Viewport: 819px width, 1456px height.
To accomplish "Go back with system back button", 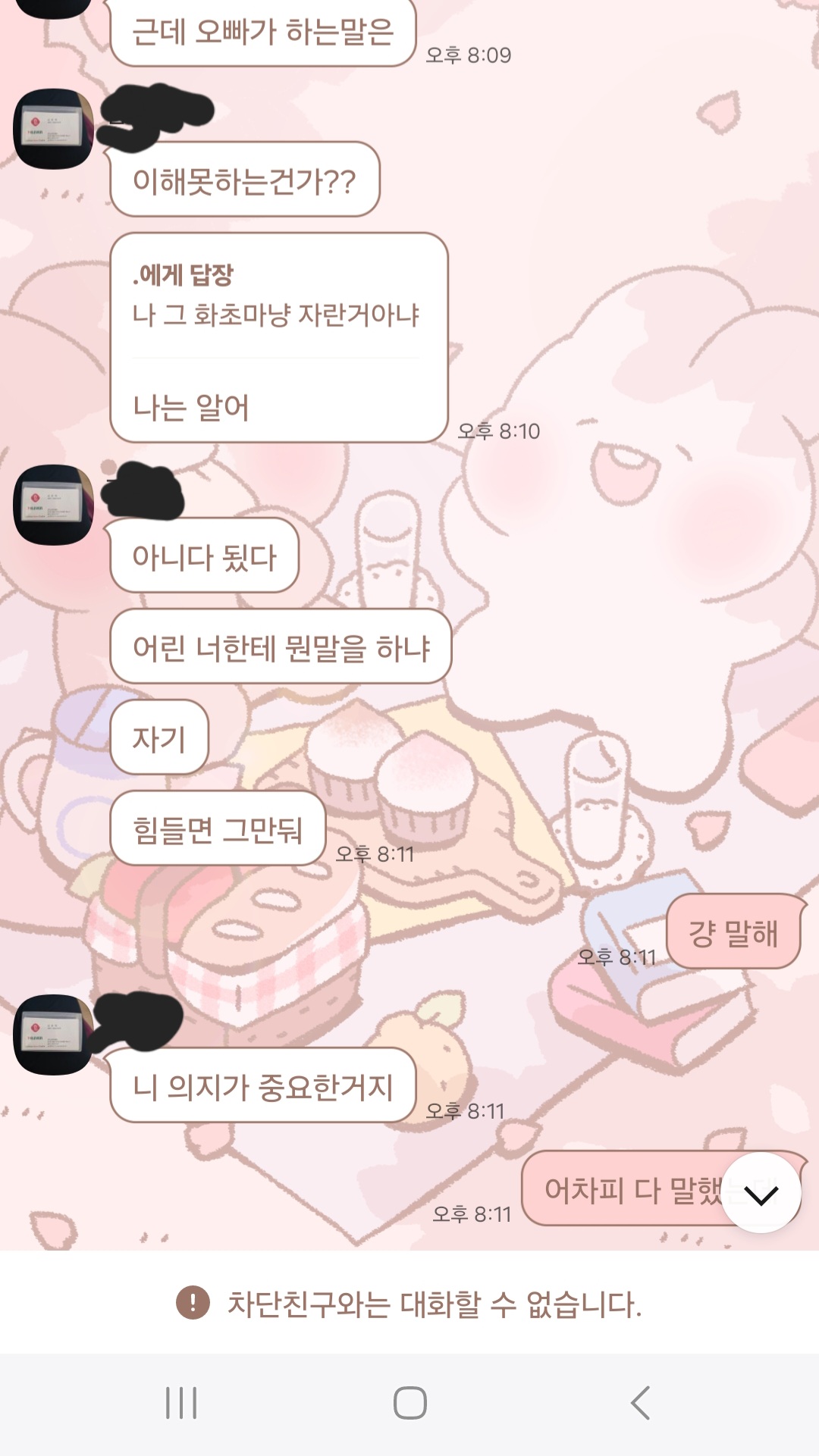I will pos(641,1403).
